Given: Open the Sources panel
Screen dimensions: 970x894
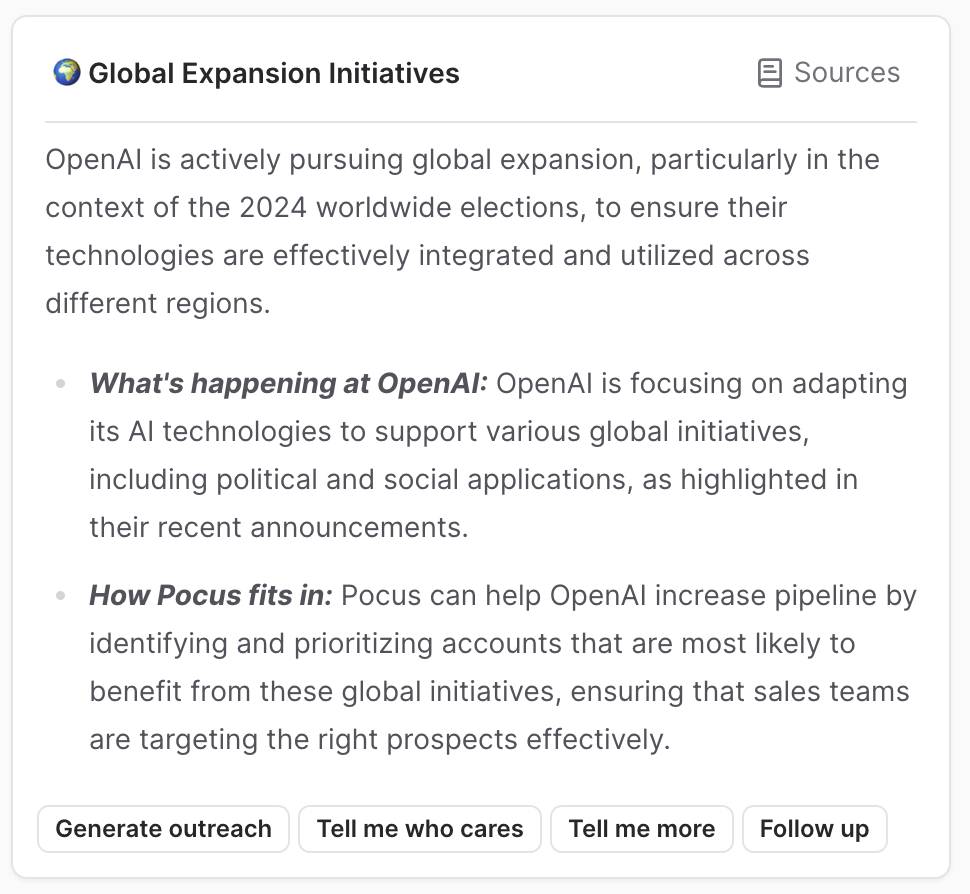Looking at the screenshot, I should (x=828, y=73).
